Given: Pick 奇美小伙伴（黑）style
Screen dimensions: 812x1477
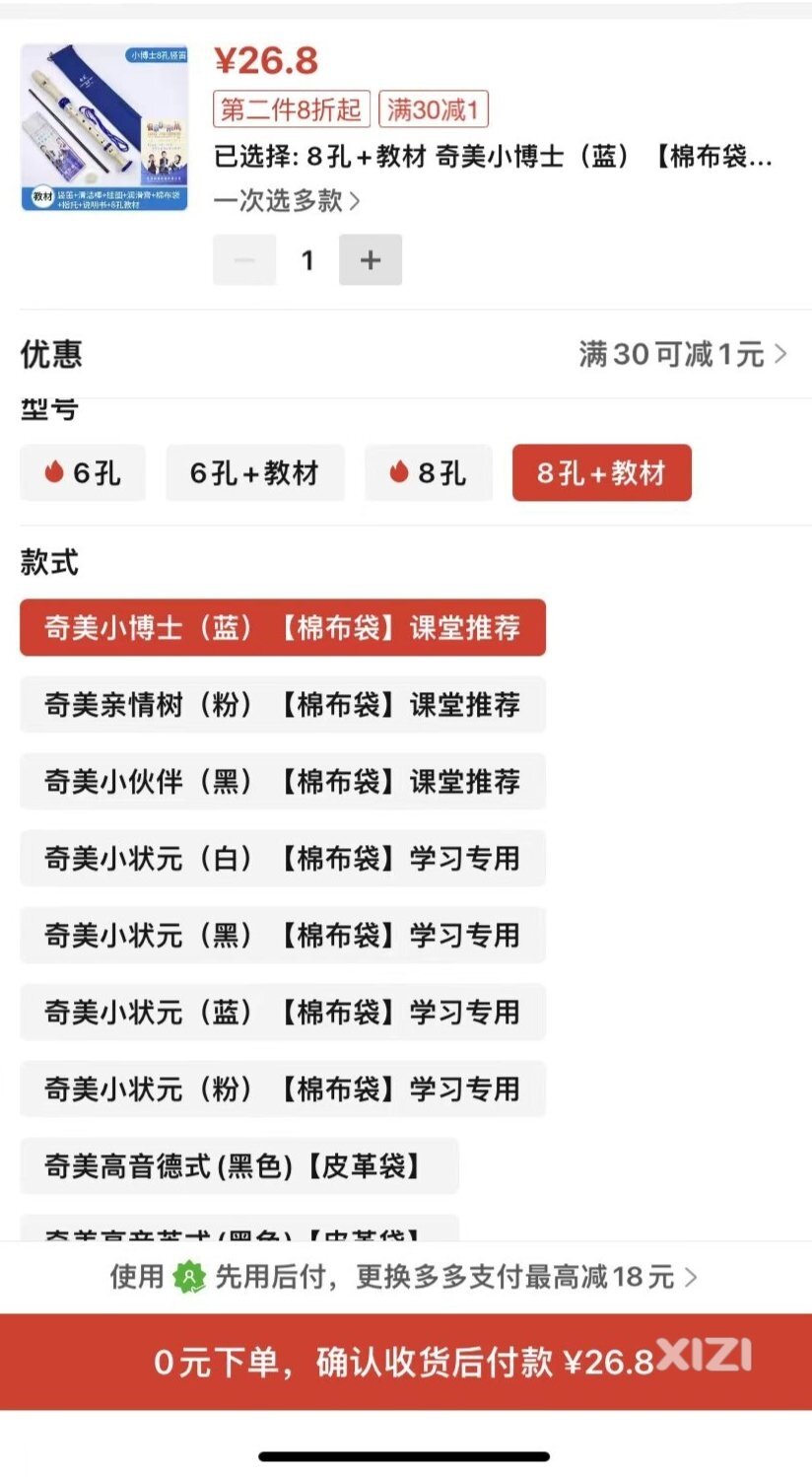Looking at the screenshot, I should coord(283,781).
